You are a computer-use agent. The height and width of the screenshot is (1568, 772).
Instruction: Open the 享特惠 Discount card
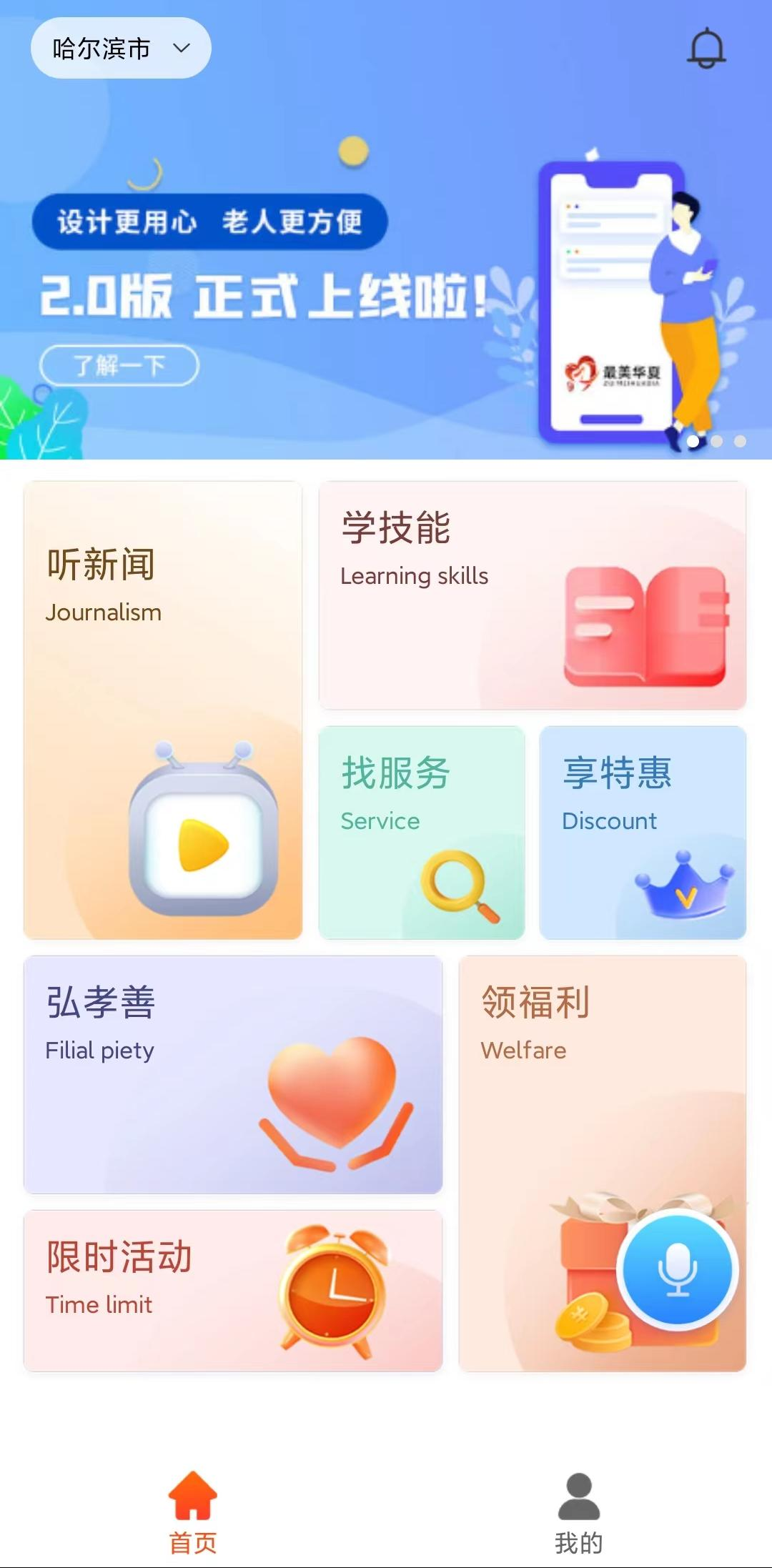(x=643, y=833)
